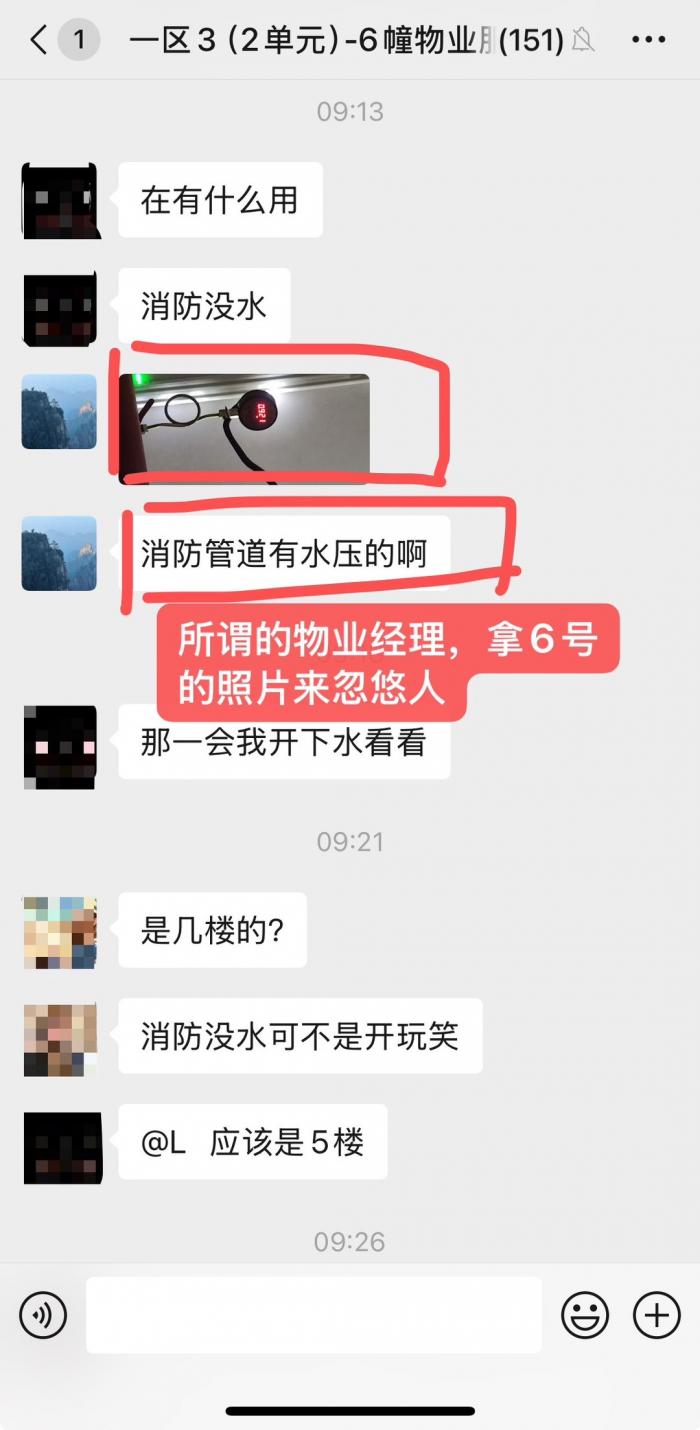The width and height of the screenshot is (700, 1430).
Task: Open avatar of sender of @L 应该是5楼
Action: pos(59,1147)
